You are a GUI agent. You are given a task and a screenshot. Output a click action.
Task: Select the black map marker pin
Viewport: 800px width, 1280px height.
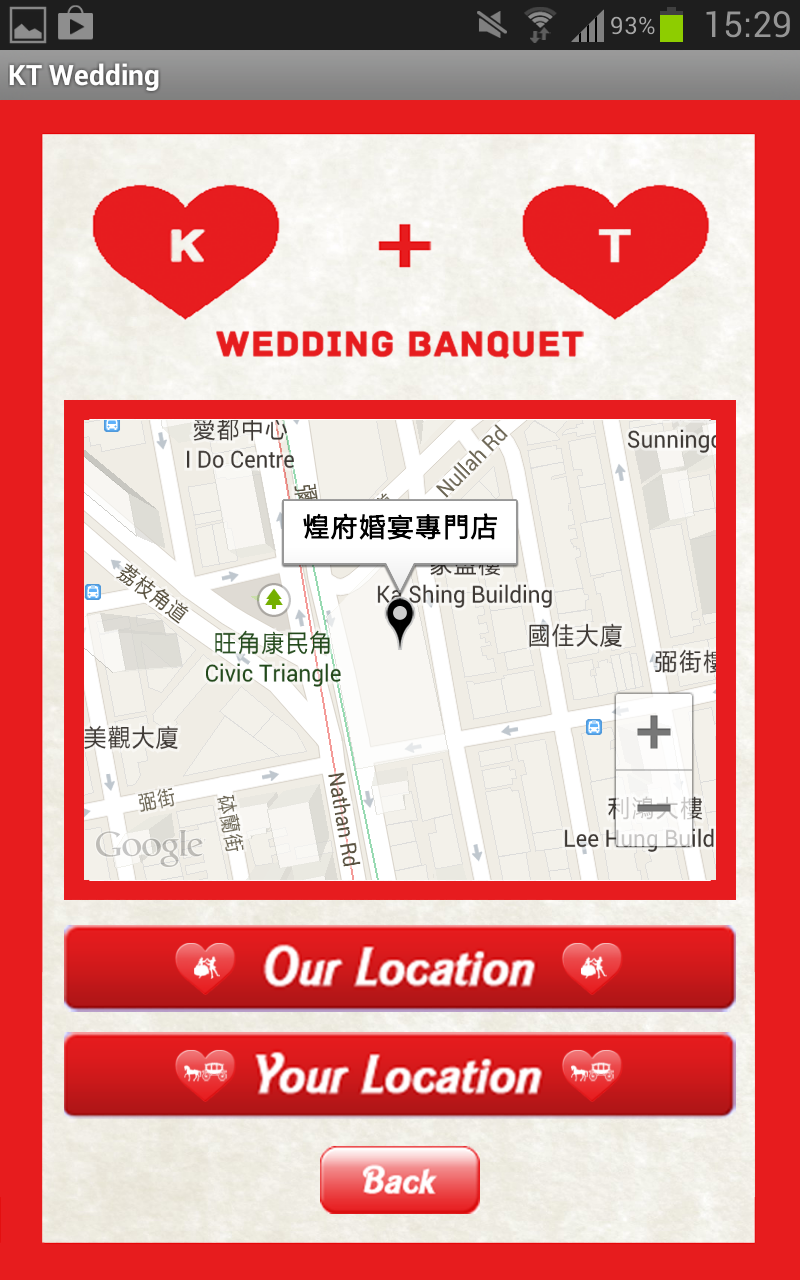[x=400, y=620]
